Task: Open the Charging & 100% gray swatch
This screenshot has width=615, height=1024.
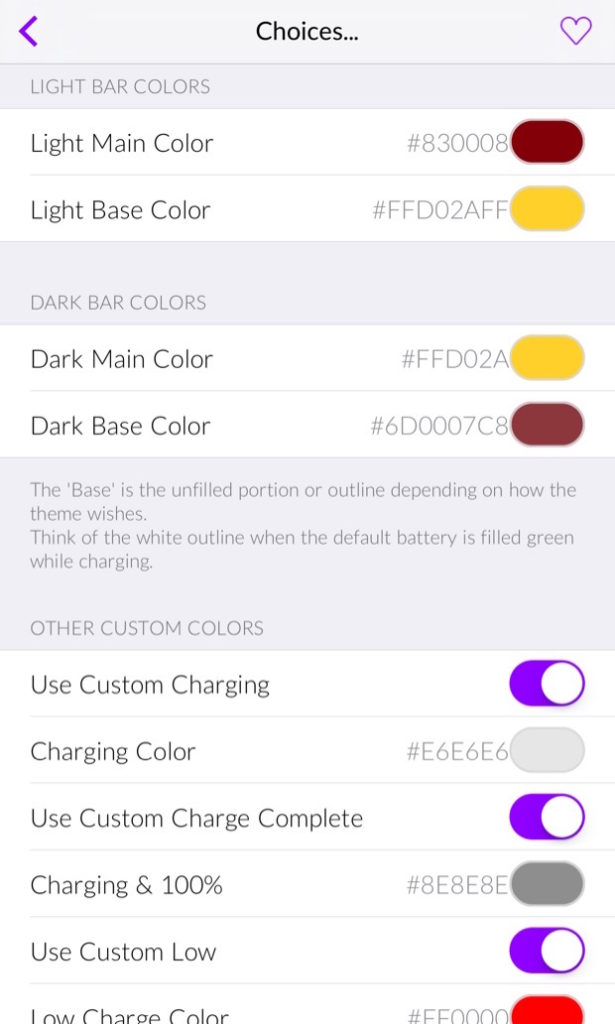Action: point(547,885)
